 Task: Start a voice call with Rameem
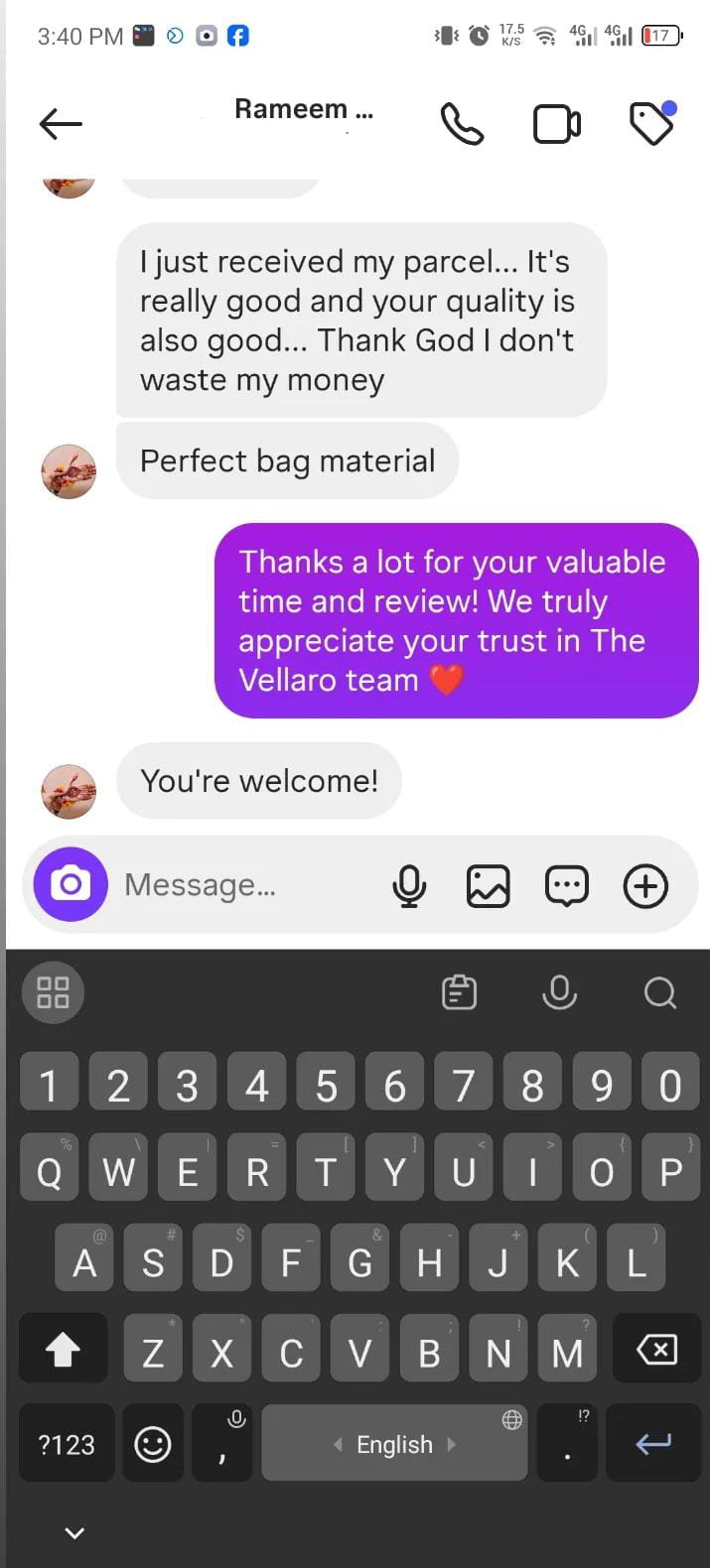[x=462, y=125]
